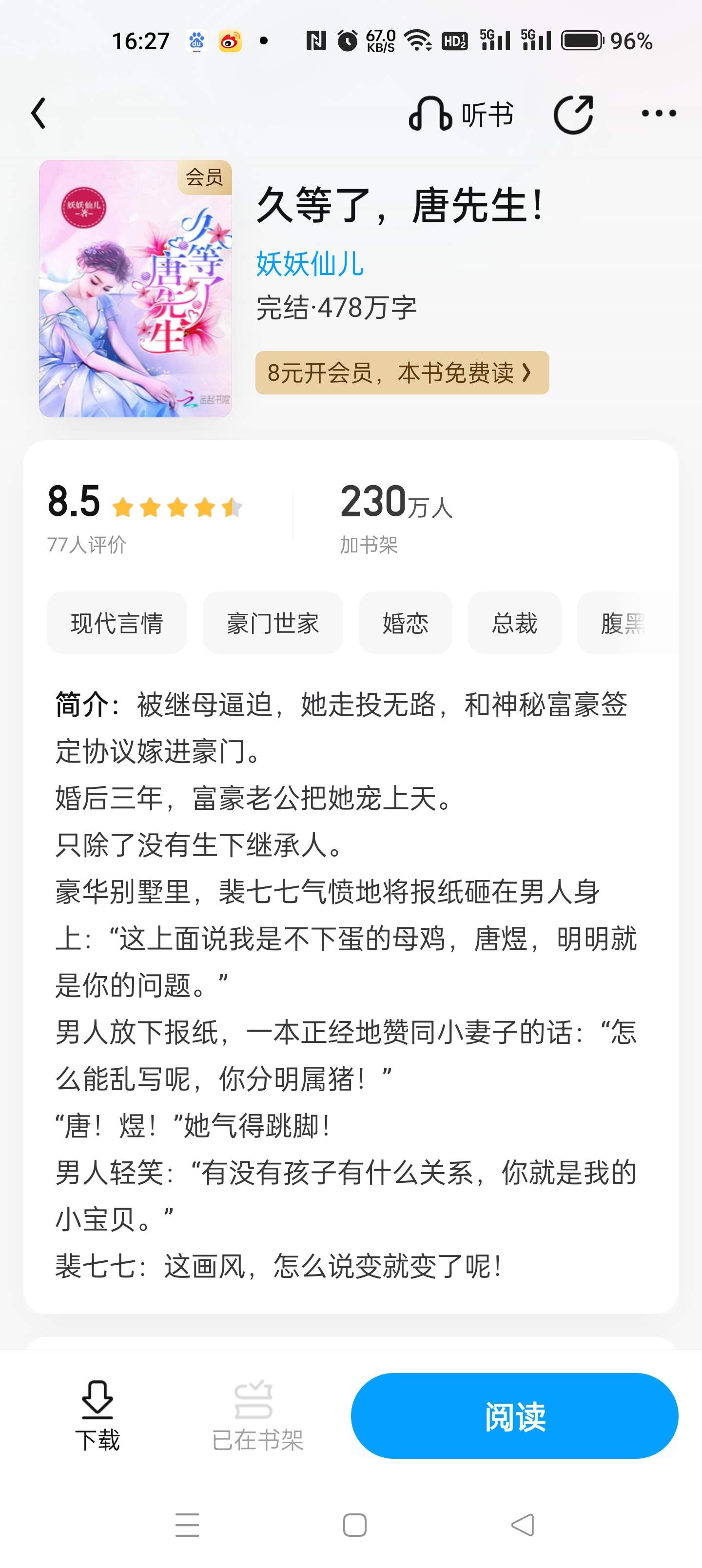This screenshot has height=1568, width=702.
Task: Start listening with the 听书 button
Action: (x=461, y=114)
